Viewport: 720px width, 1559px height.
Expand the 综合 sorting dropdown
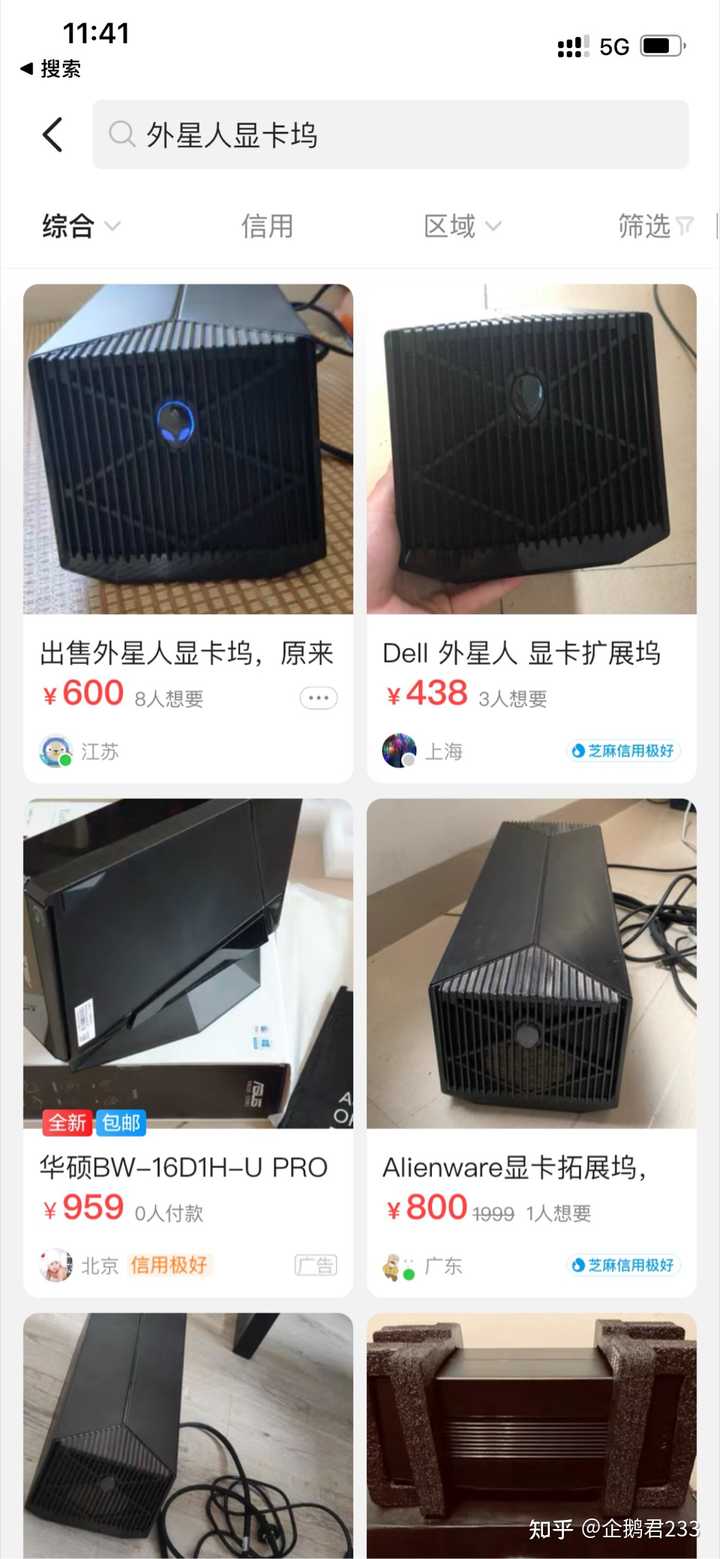tap(80, 227)
